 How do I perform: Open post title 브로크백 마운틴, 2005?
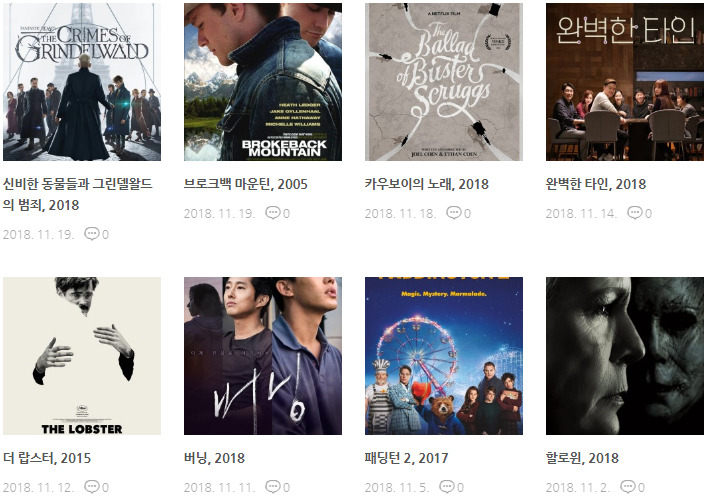(x=246, y=184)
